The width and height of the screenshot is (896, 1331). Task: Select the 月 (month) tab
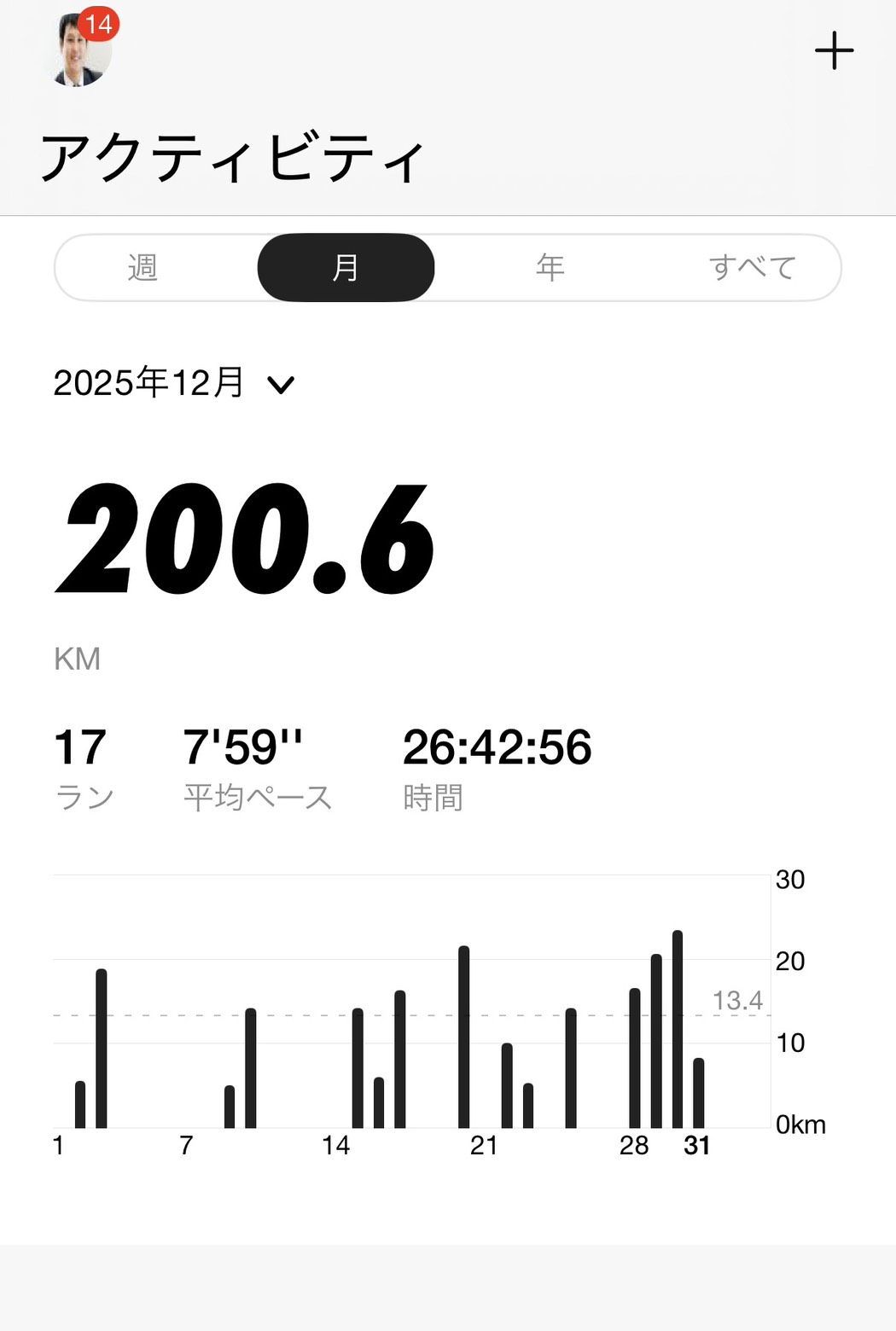coord(346,268)
